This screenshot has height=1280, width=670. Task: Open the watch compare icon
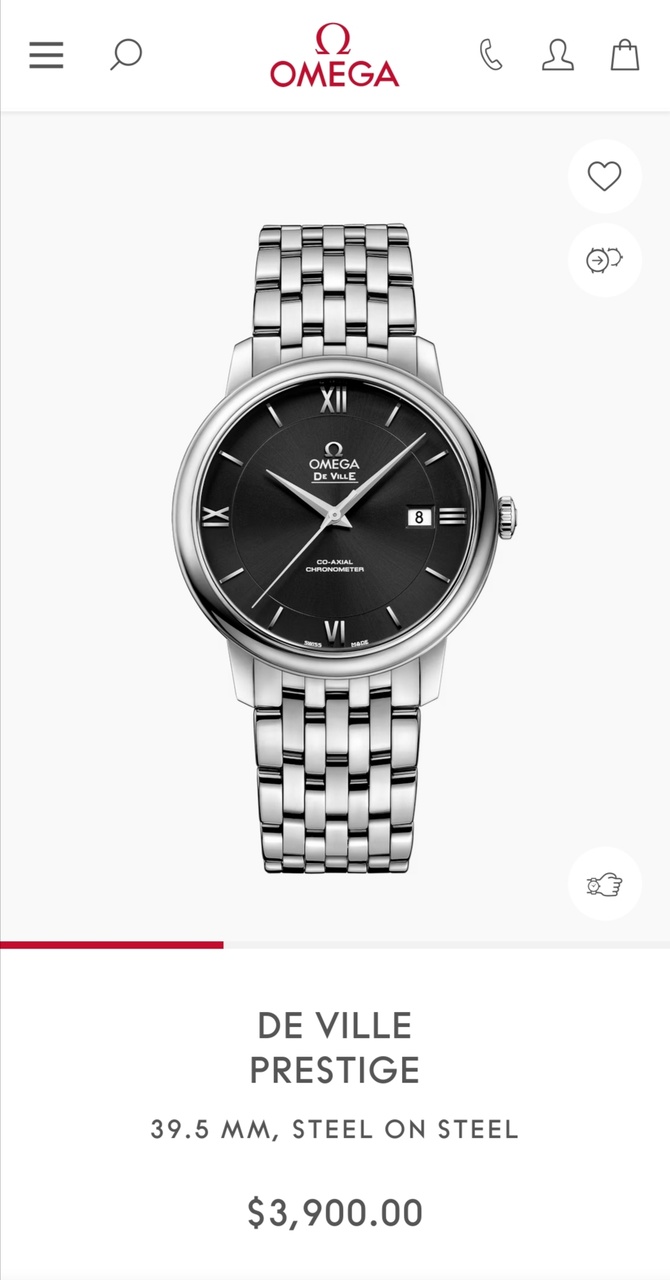[x=604, y=260]
